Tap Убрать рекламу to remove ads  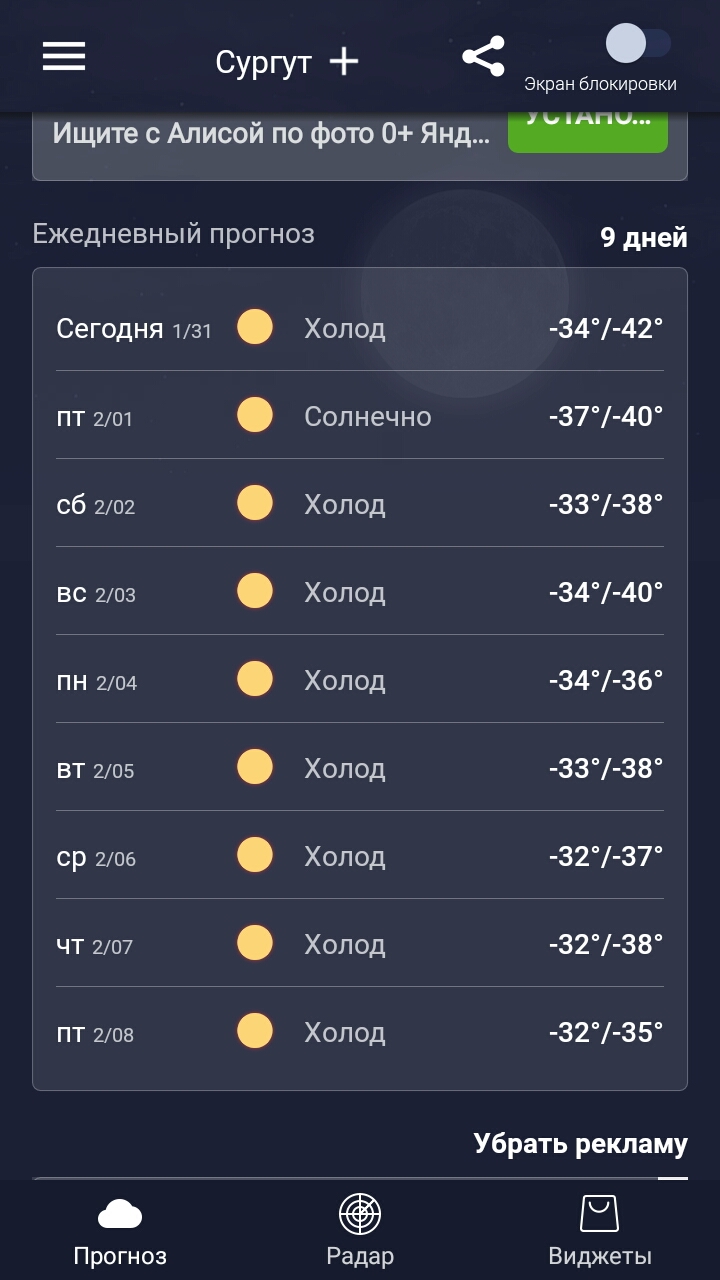[580, 1144]
